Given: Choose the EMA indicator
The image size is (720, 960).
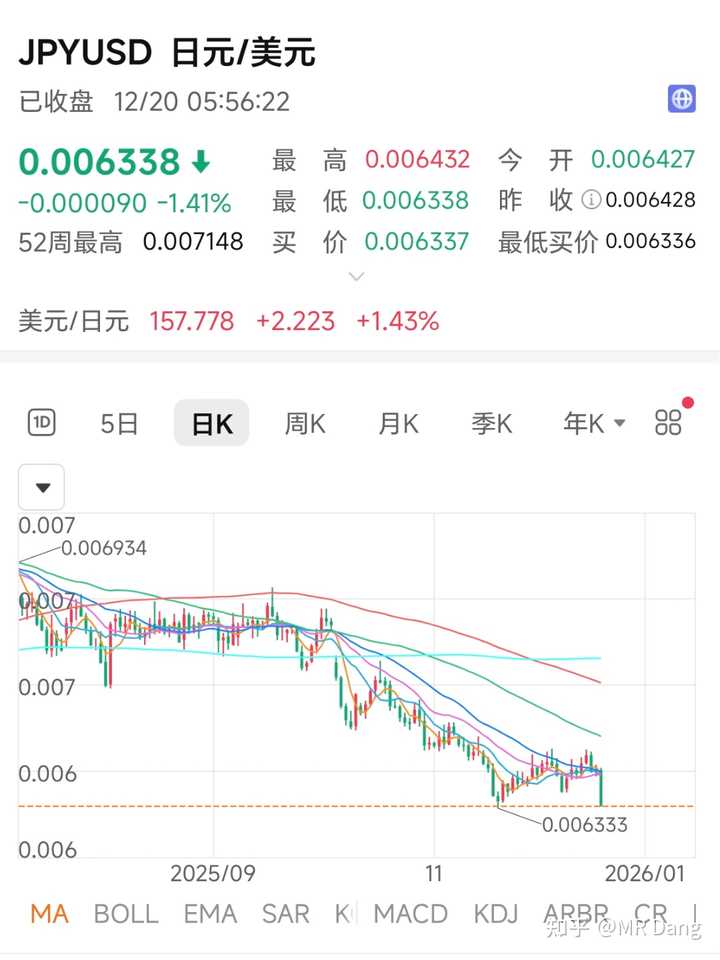Looking at the screenshot, I should 210,913.
